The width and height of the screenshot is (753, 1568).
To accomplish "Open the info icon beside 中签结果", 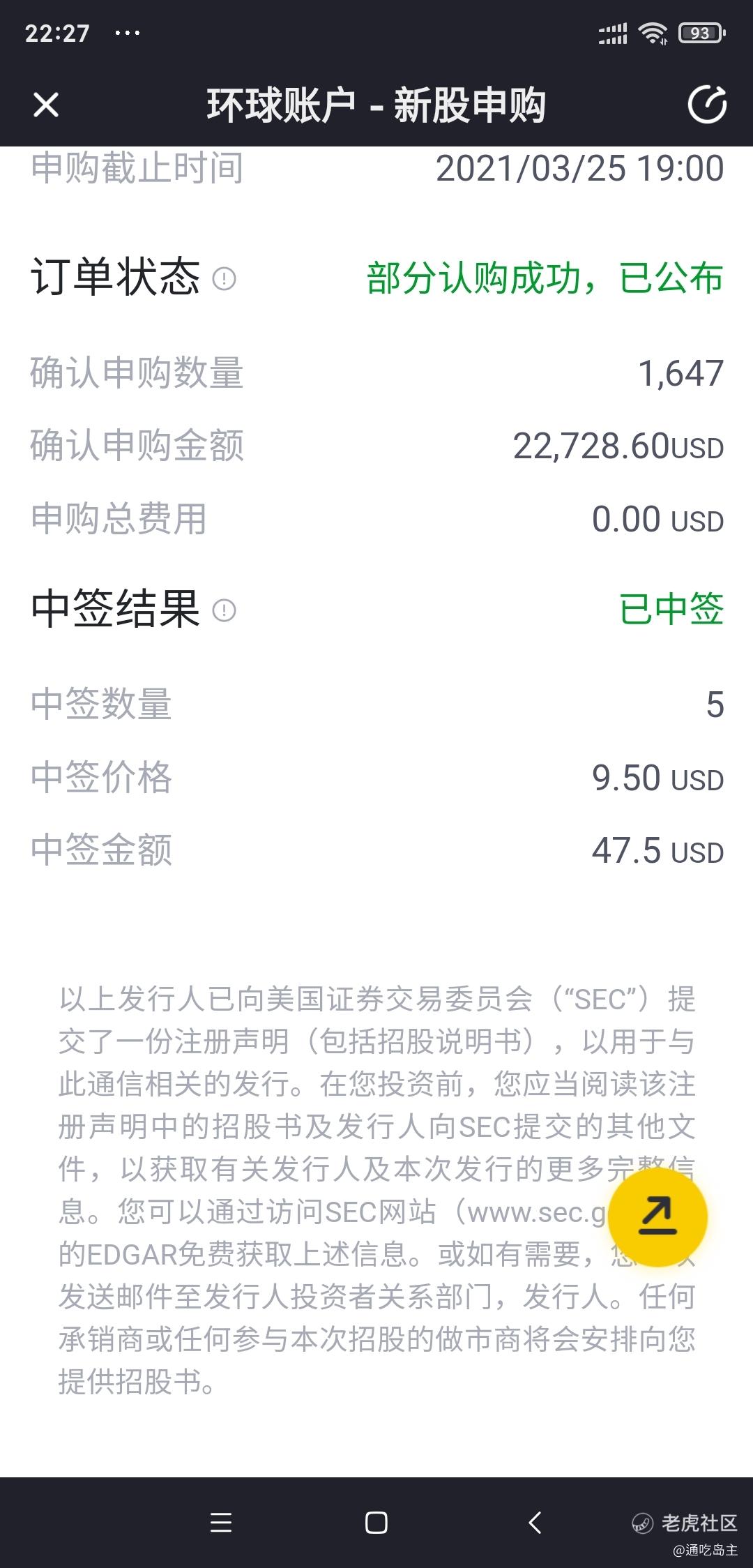I will (224, 611).
